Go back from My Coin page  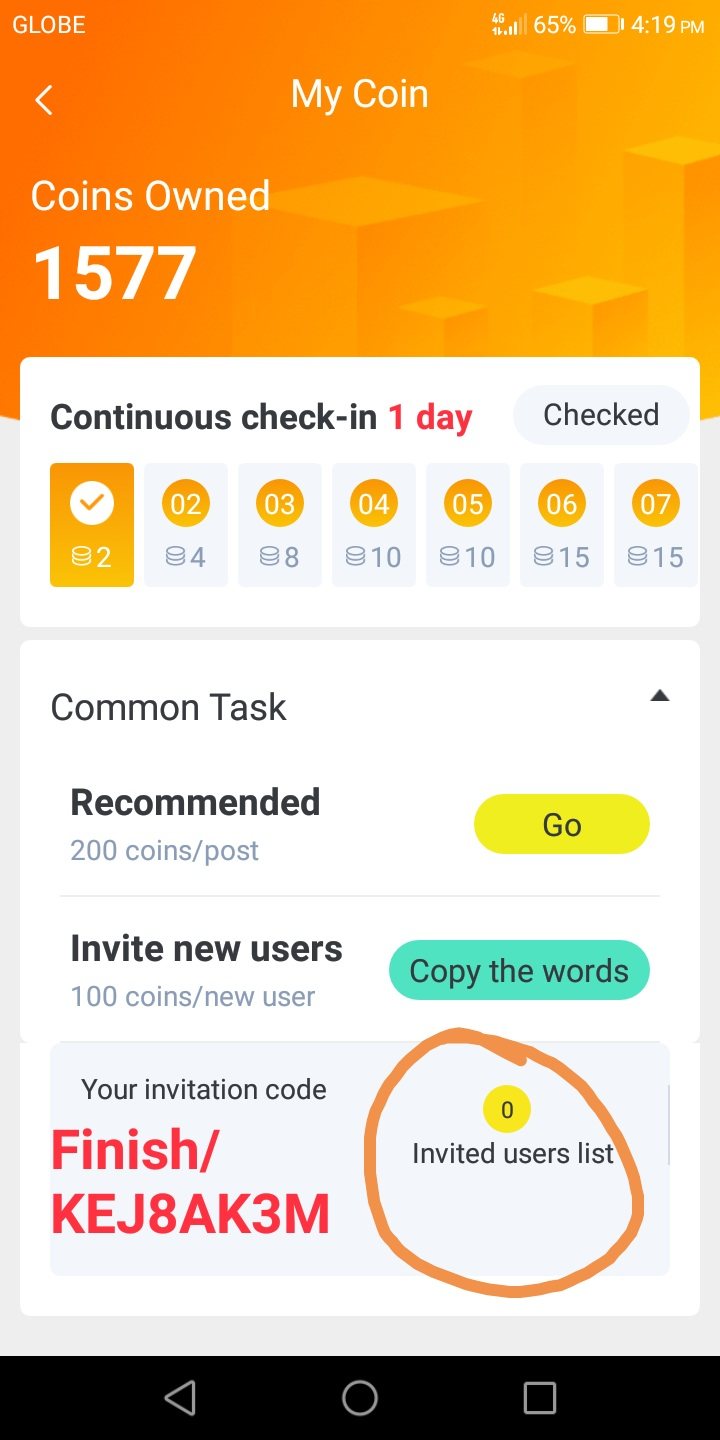click(x=44, y=100)
